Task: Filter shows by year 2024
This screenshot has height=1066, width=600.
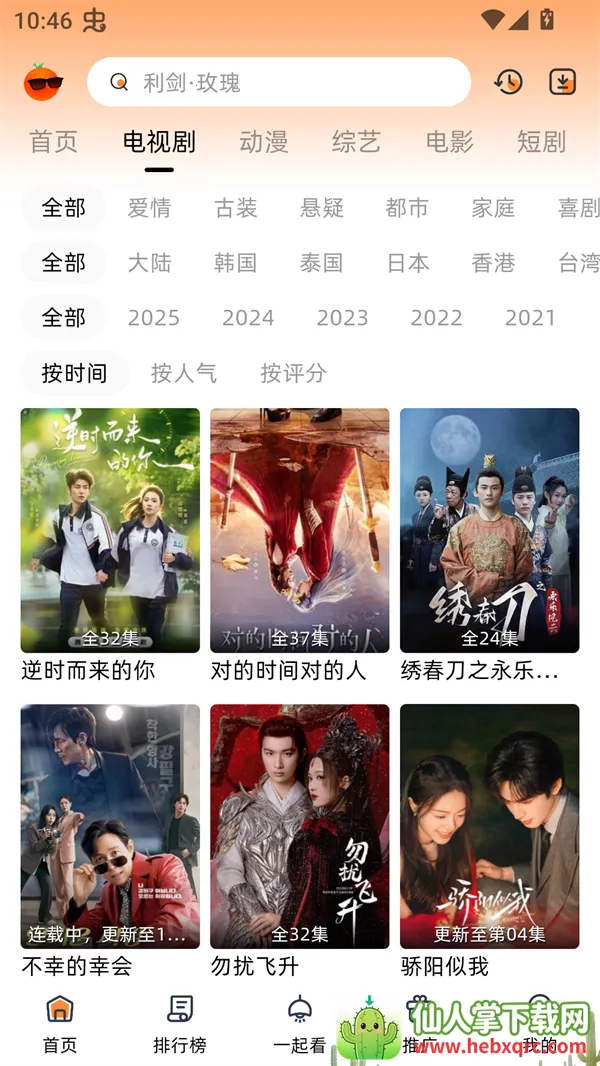Action: tap(248, 318)
